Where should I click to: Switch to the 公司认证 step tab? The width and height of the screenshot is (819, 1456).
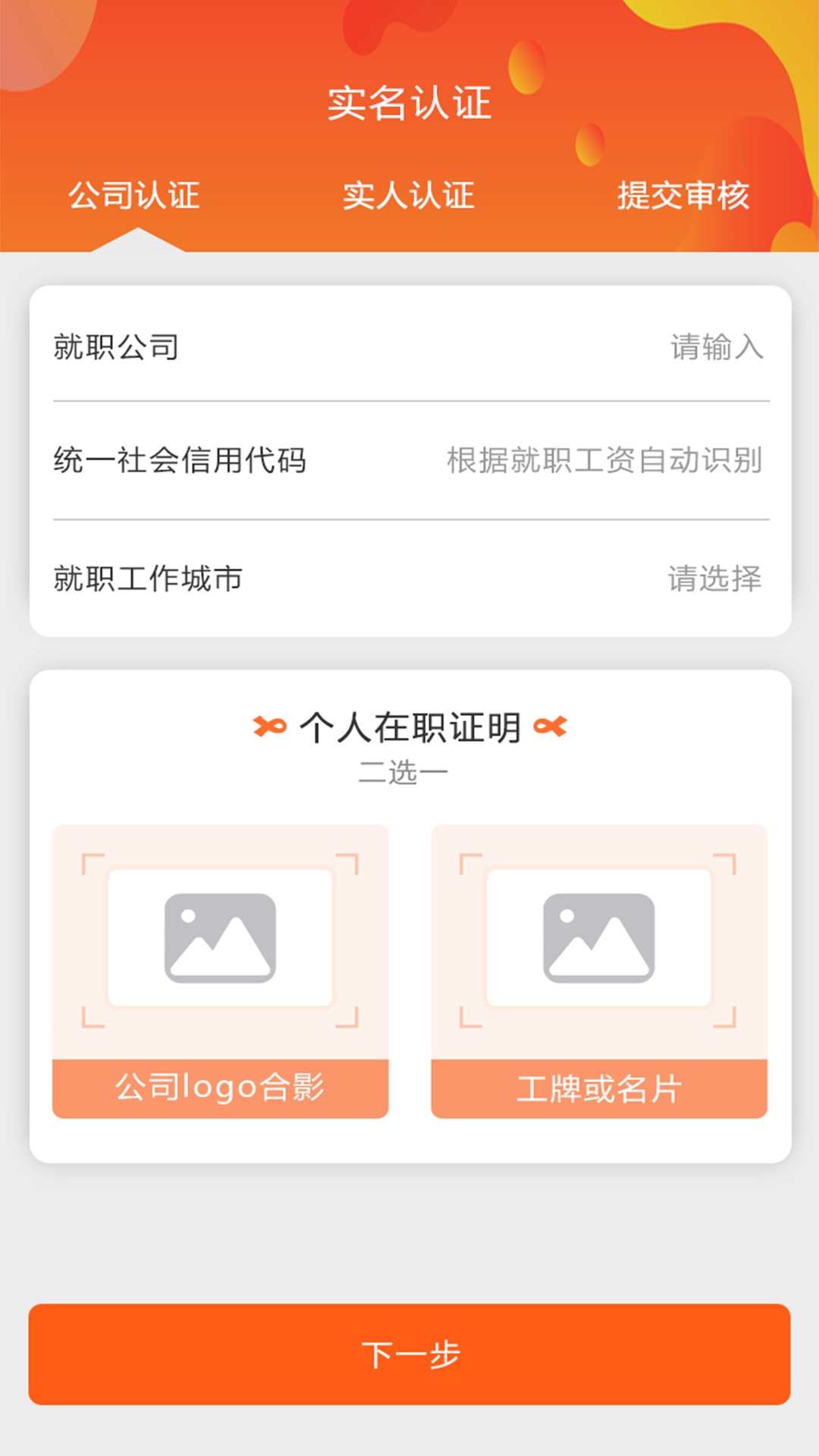134,196
